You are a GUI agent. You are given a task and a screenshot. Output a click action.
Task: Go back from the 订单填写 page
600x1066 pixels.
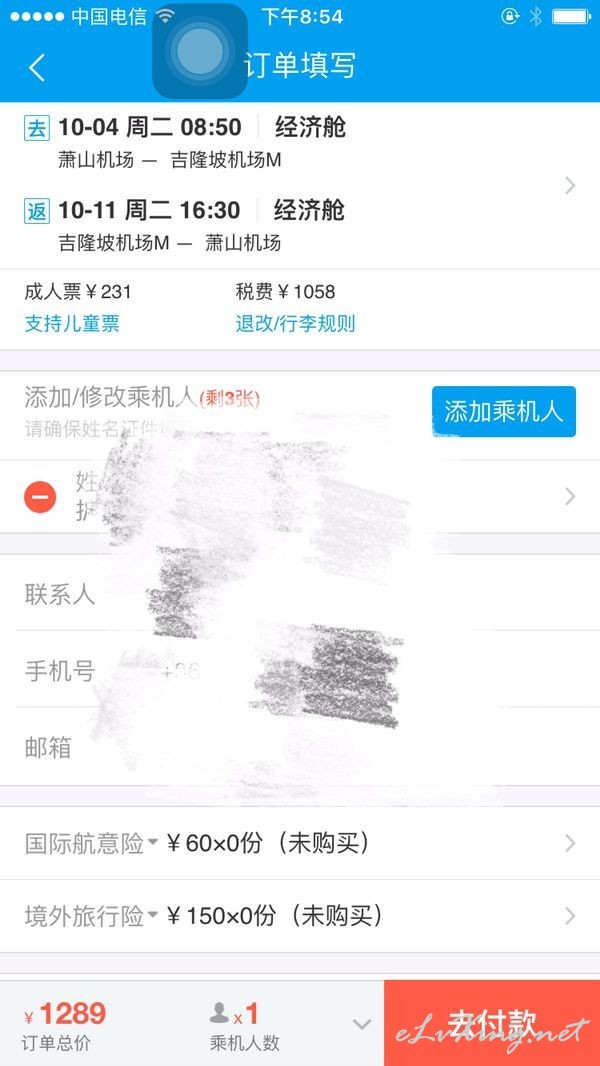click(37, 67)
